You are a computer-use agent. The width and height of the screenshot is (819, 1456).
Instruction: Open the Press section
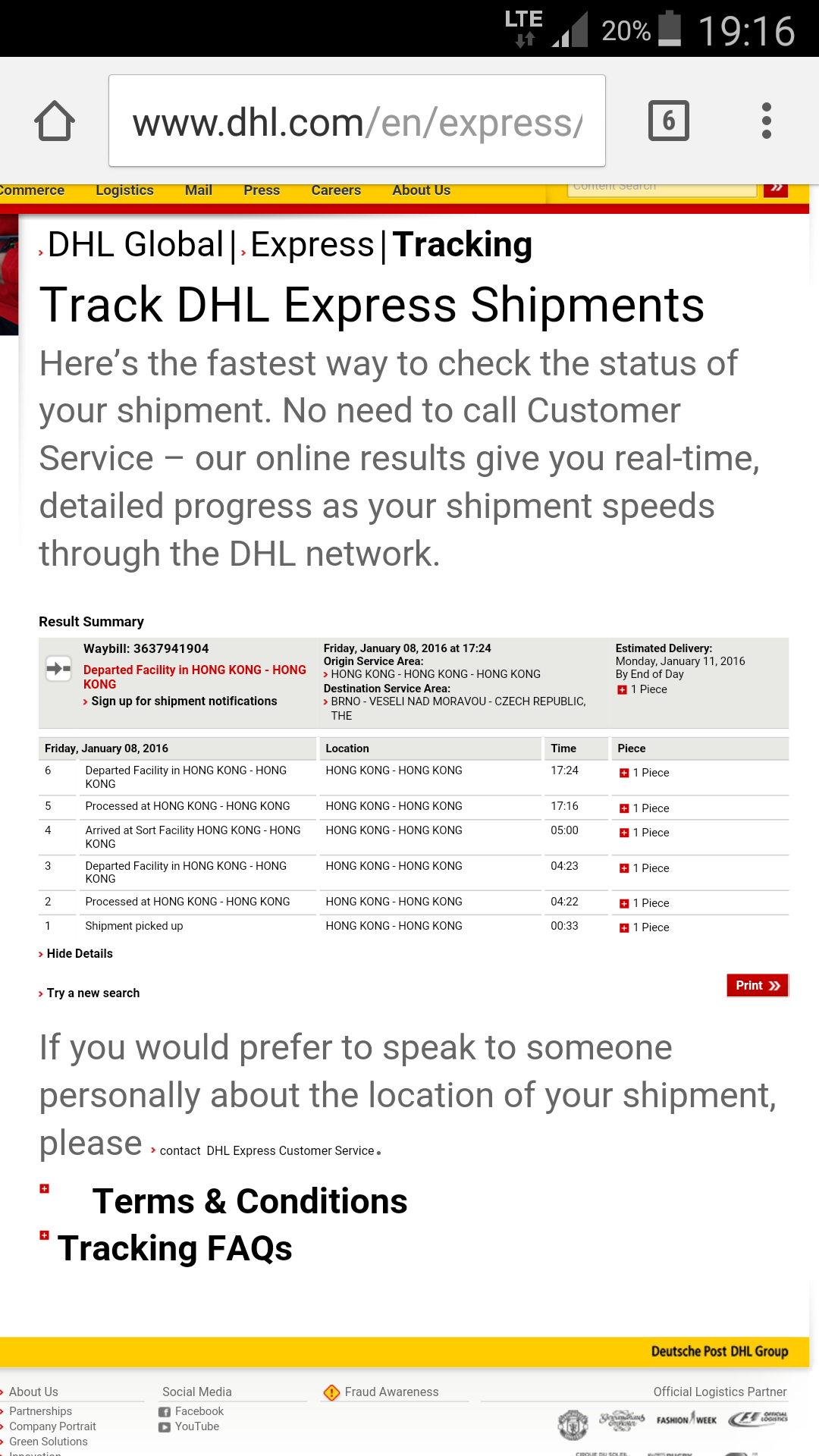tap(262, 190)
